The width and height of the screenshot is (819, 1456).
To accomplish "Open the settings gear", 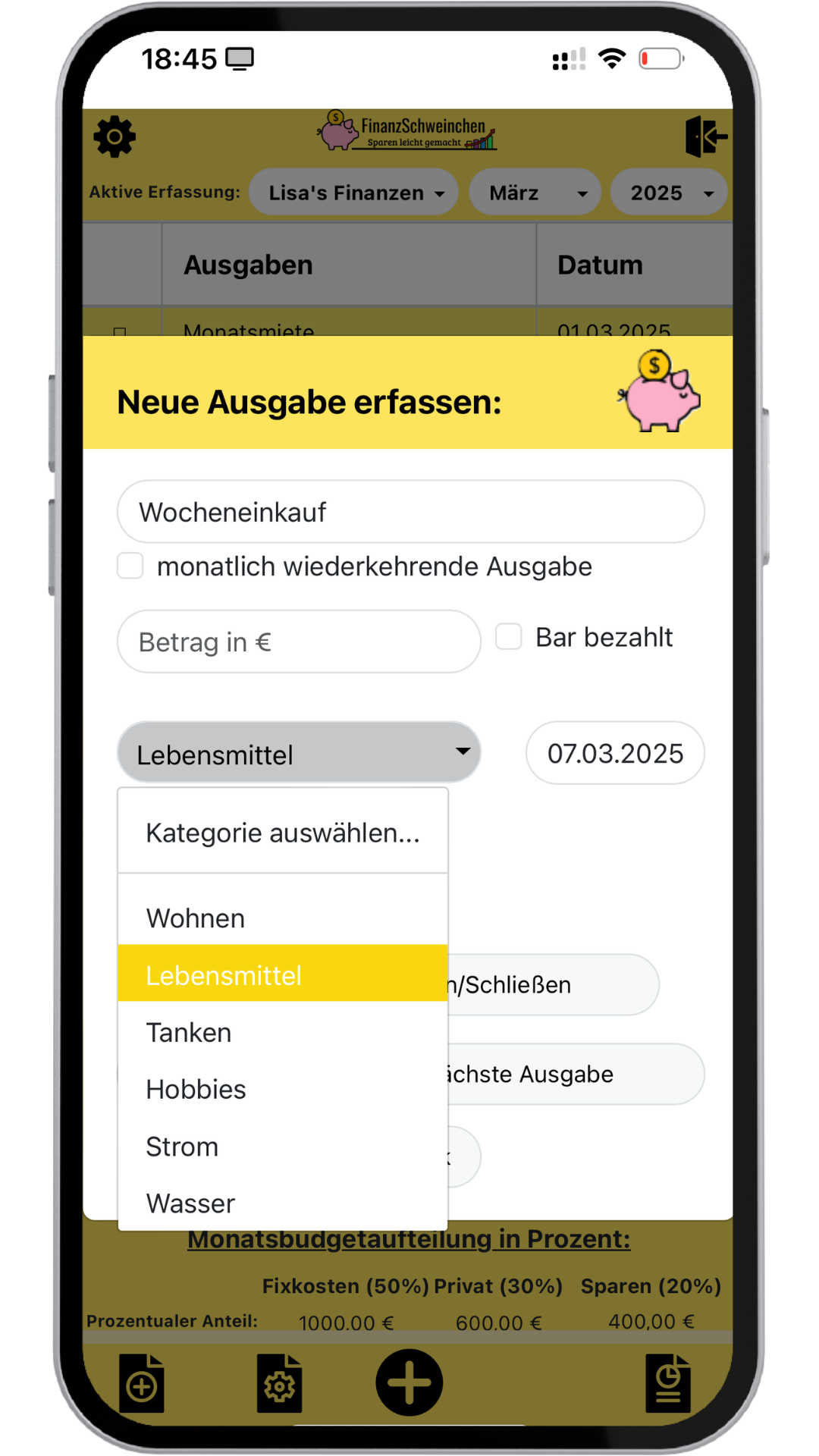I will pos(115,136).
